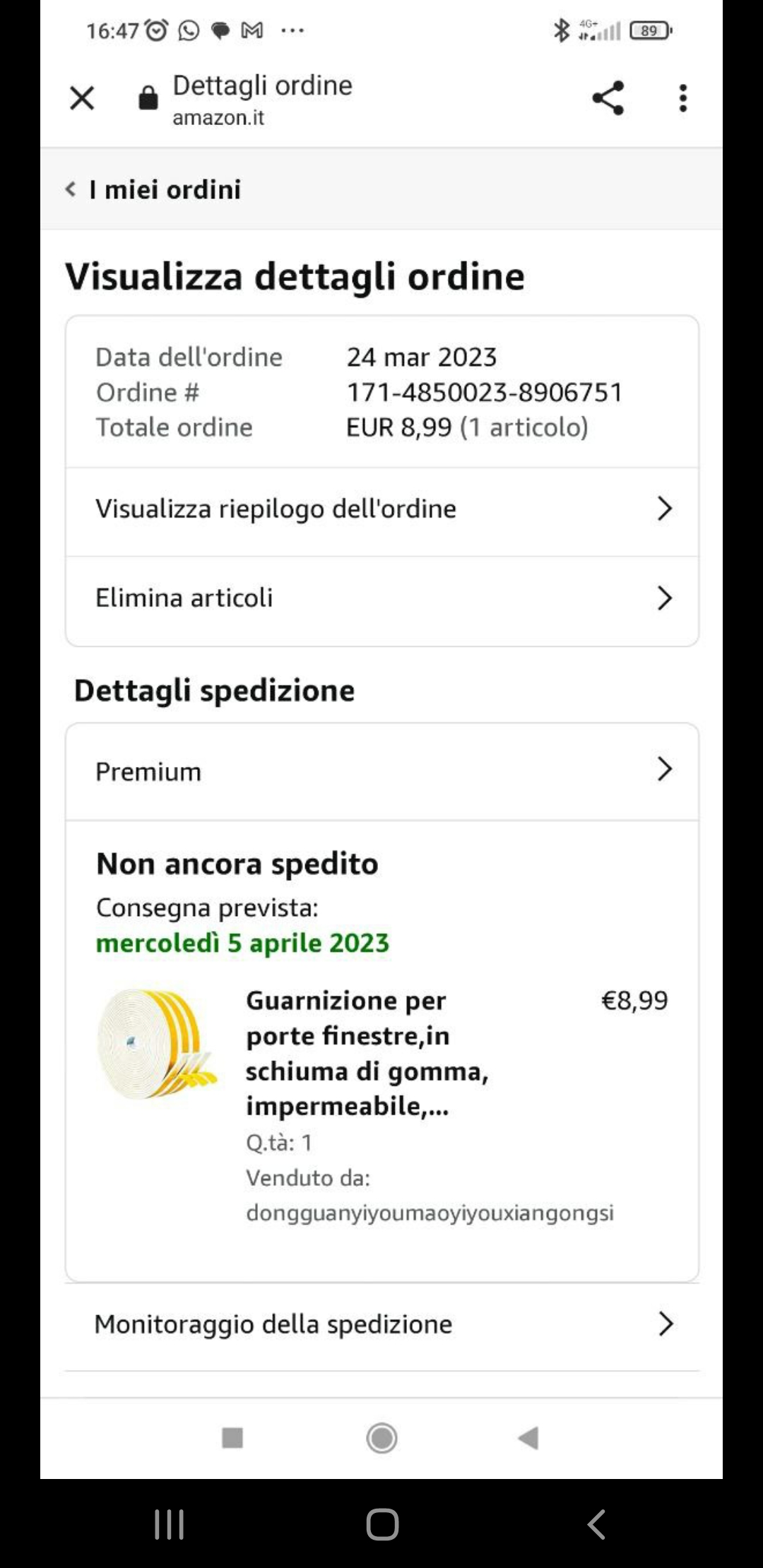Open recent apps with the three-lines button

(x=170, y=1524)
